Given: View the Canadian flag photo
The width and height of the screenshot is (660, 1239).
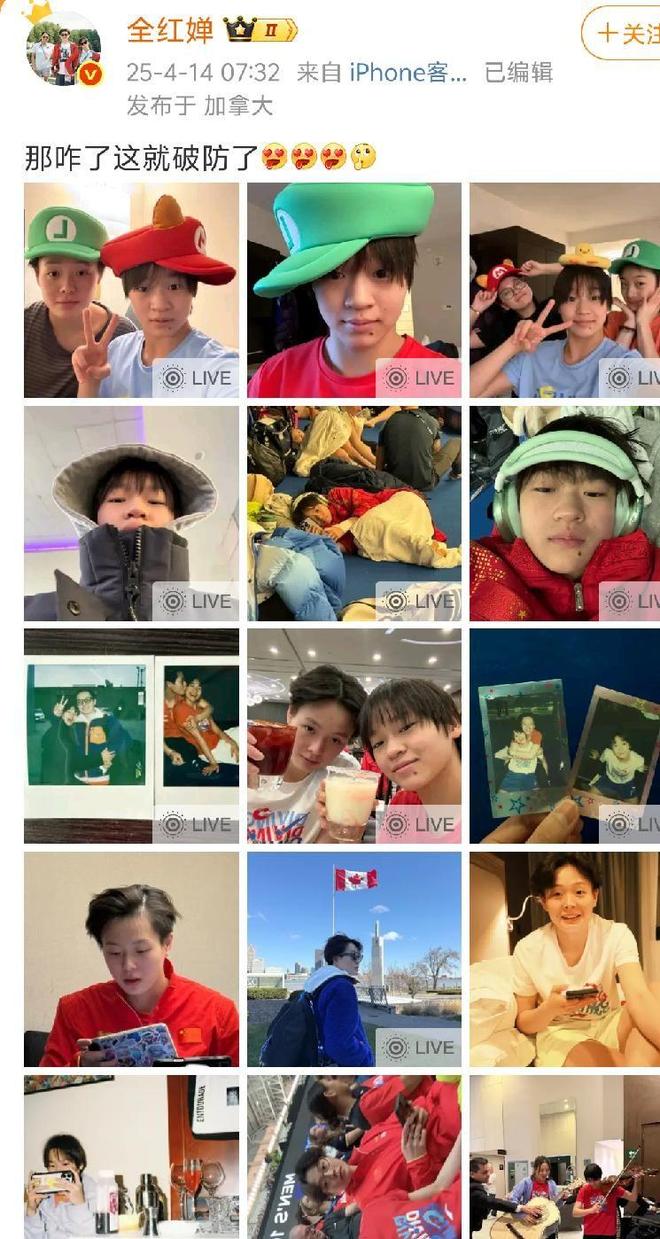Looking at the screenshot, I should click(354, 959).
